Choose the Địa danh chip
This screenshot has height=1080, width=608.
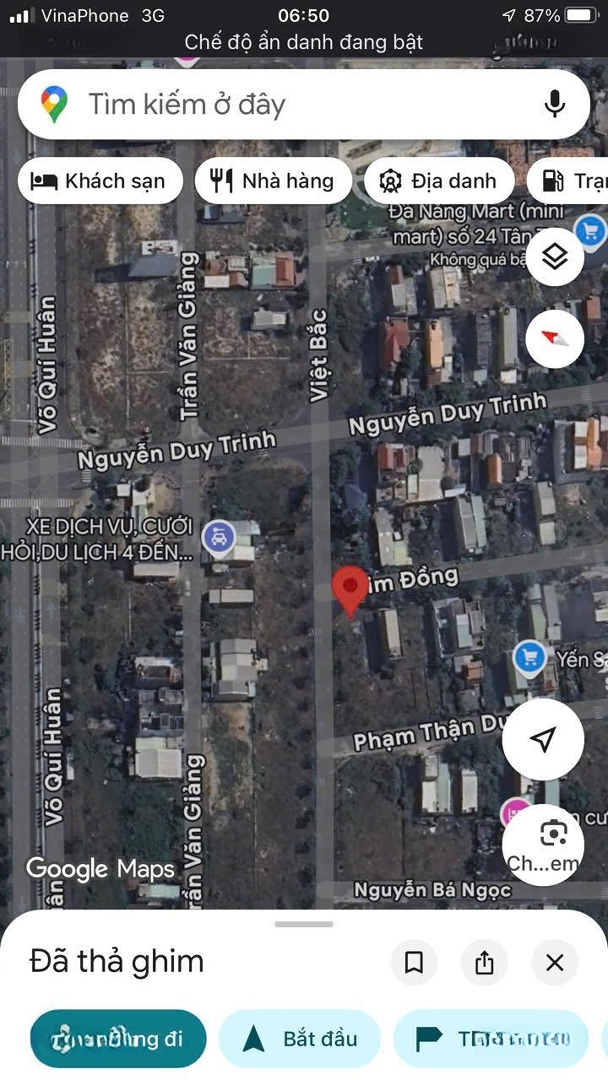click(x=438, y=181)
